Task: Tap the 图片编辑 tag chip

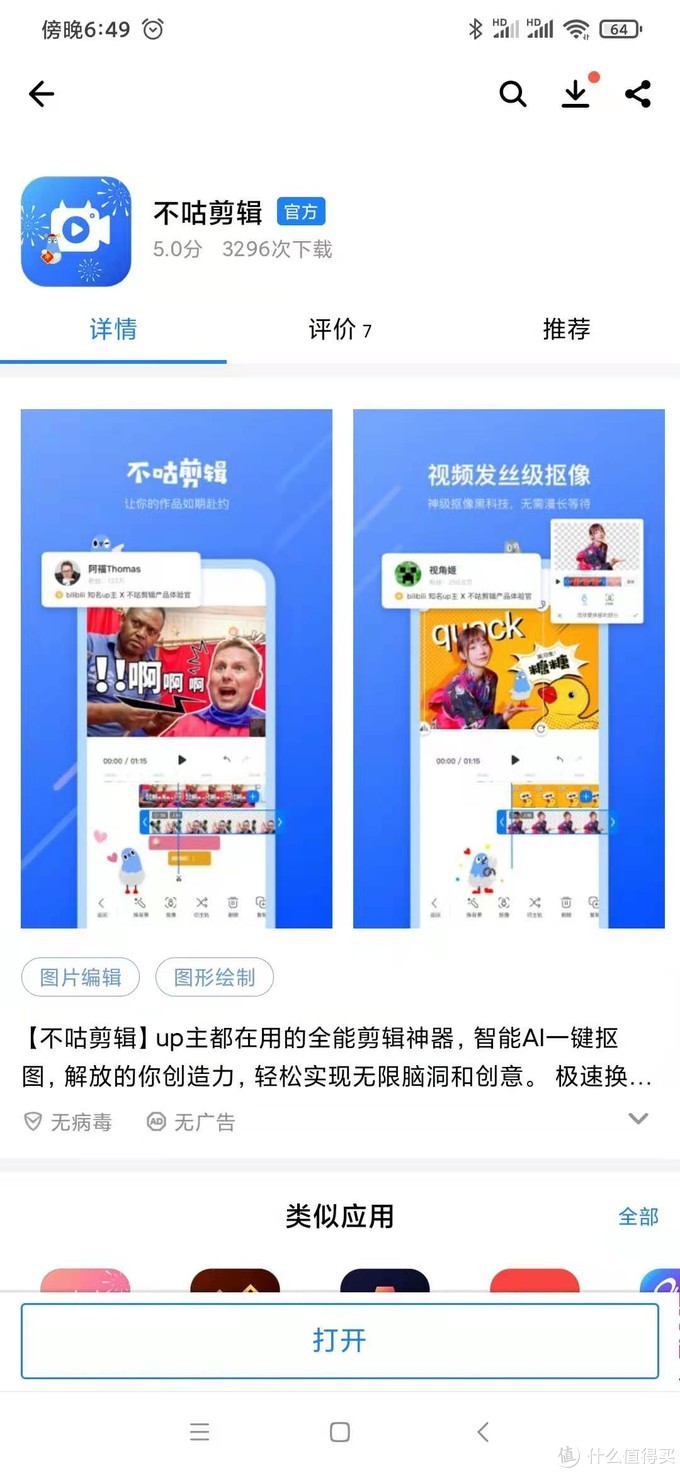Action: 80,977
